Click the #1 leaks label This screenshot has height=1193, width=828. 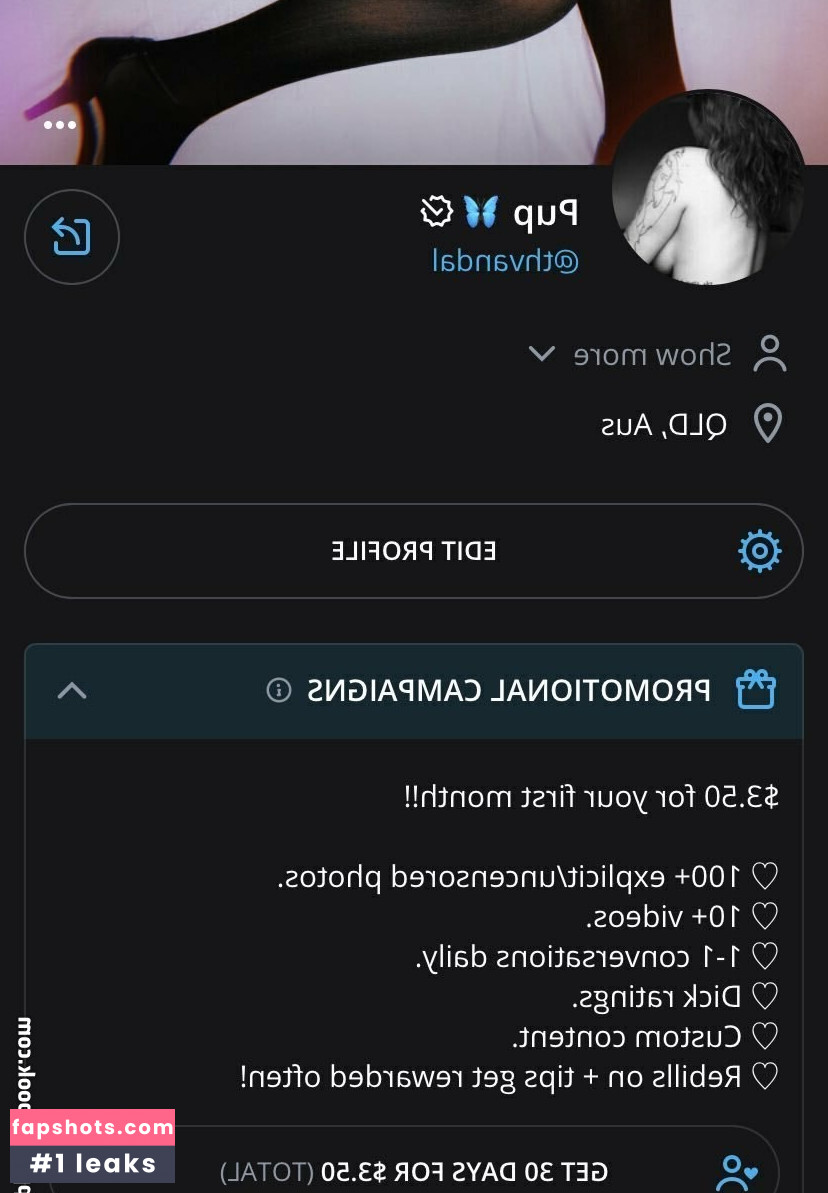[x=90, y=1163]
